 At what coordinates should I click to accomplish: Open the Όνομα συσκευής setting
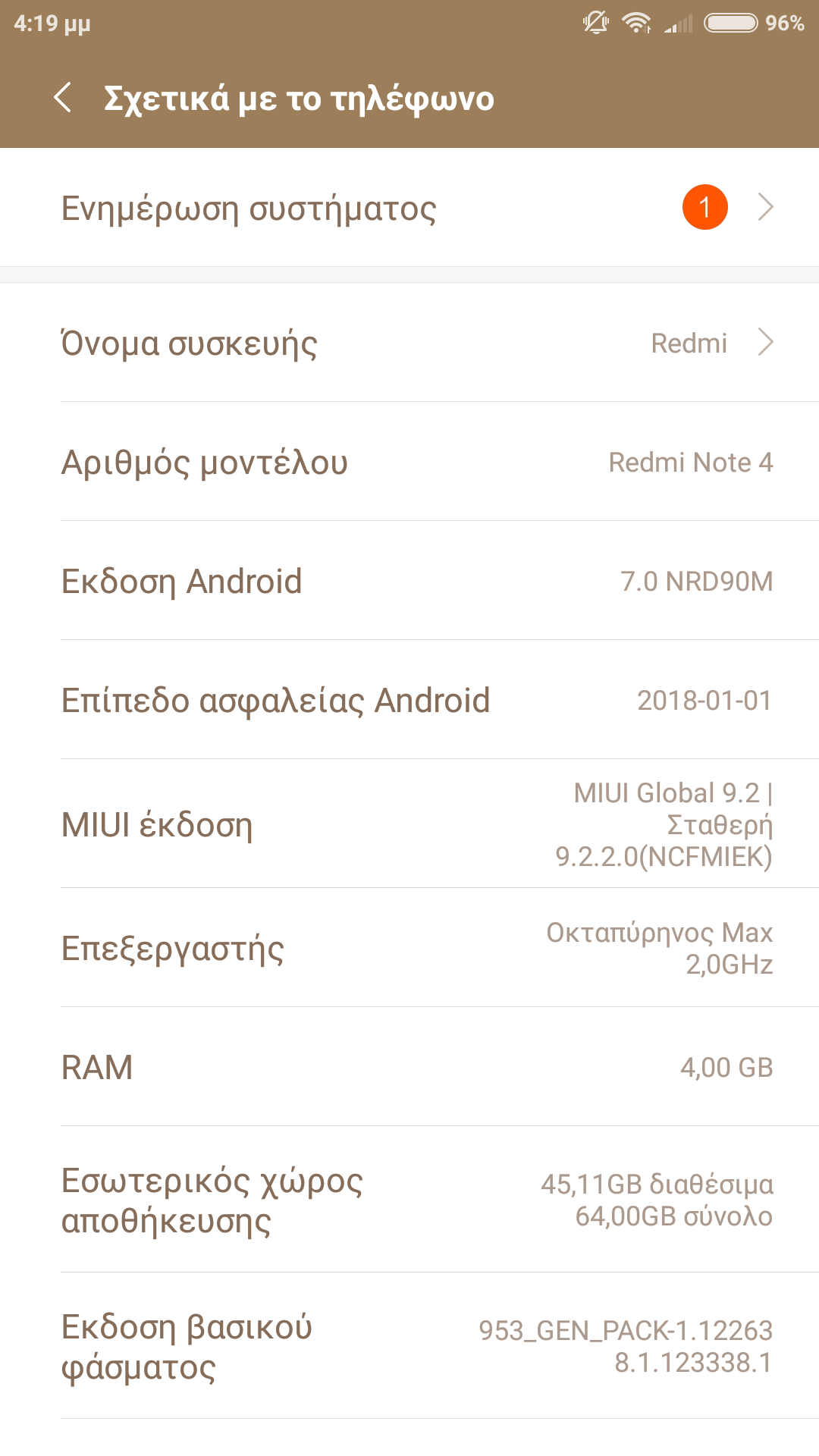point(409,343)
